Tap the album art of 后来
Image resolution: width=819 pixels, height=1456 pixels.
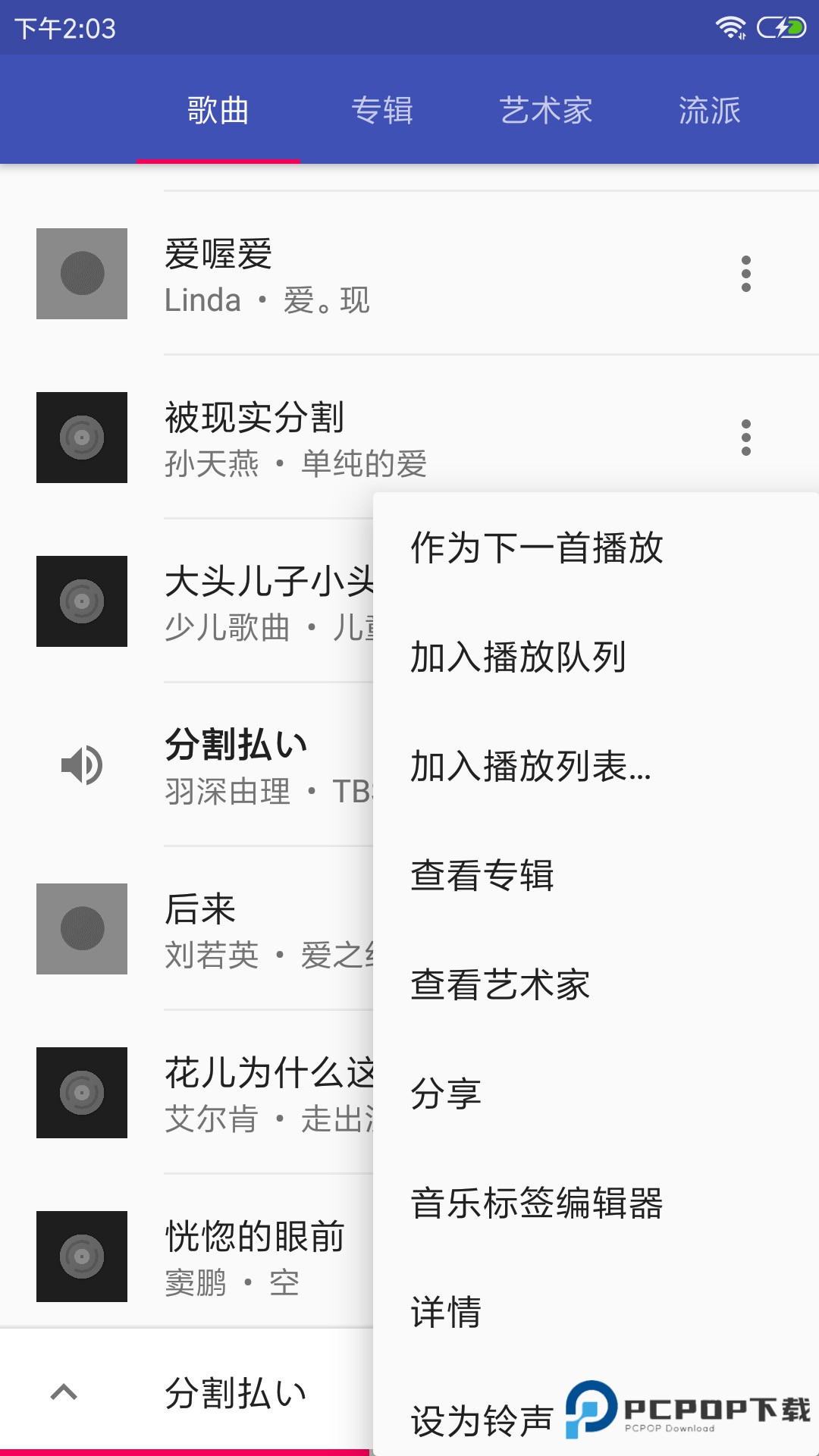[x=81, y=928]
